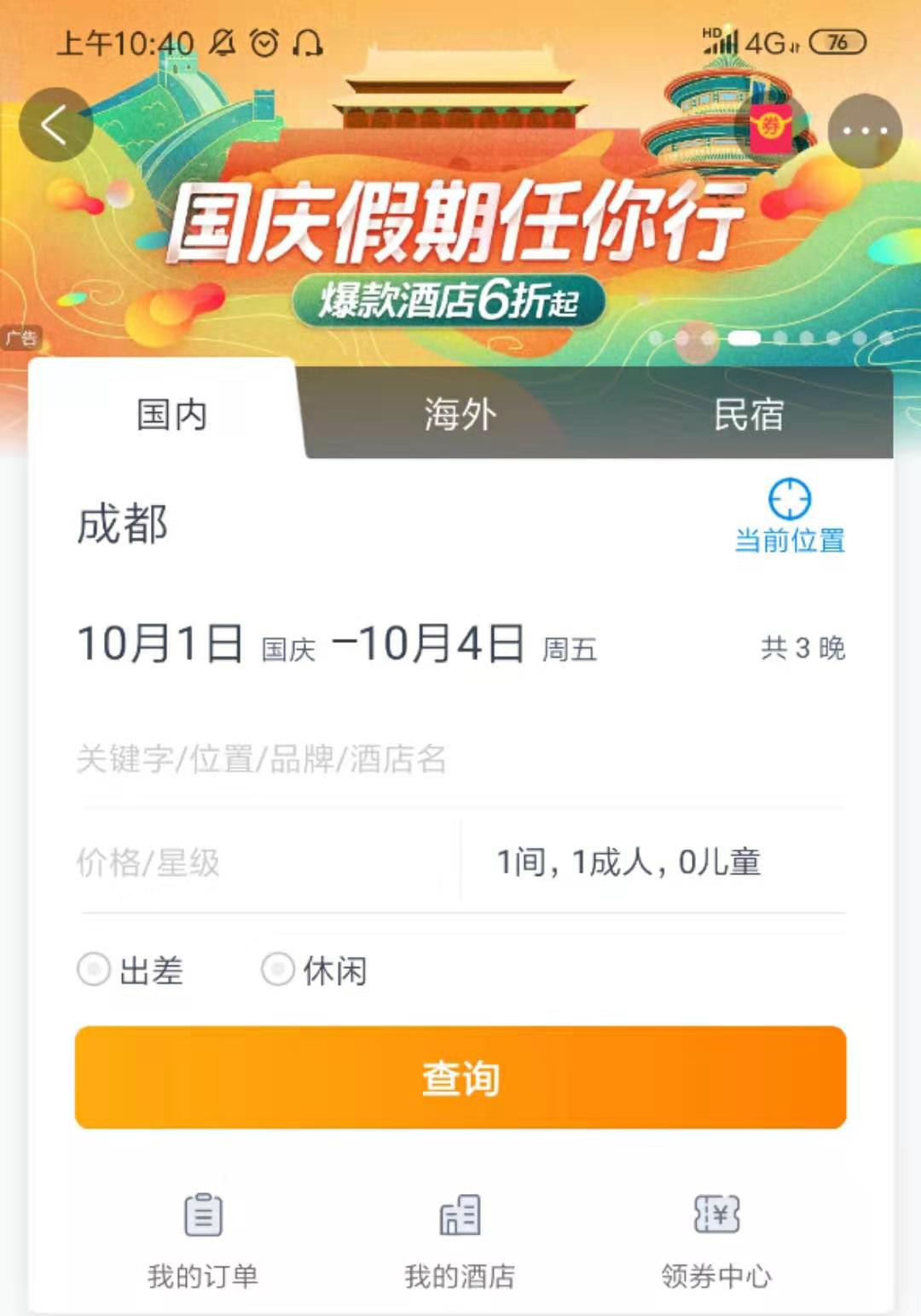
Task: Switch to the 民宿 tab
Action: point(749,415)
